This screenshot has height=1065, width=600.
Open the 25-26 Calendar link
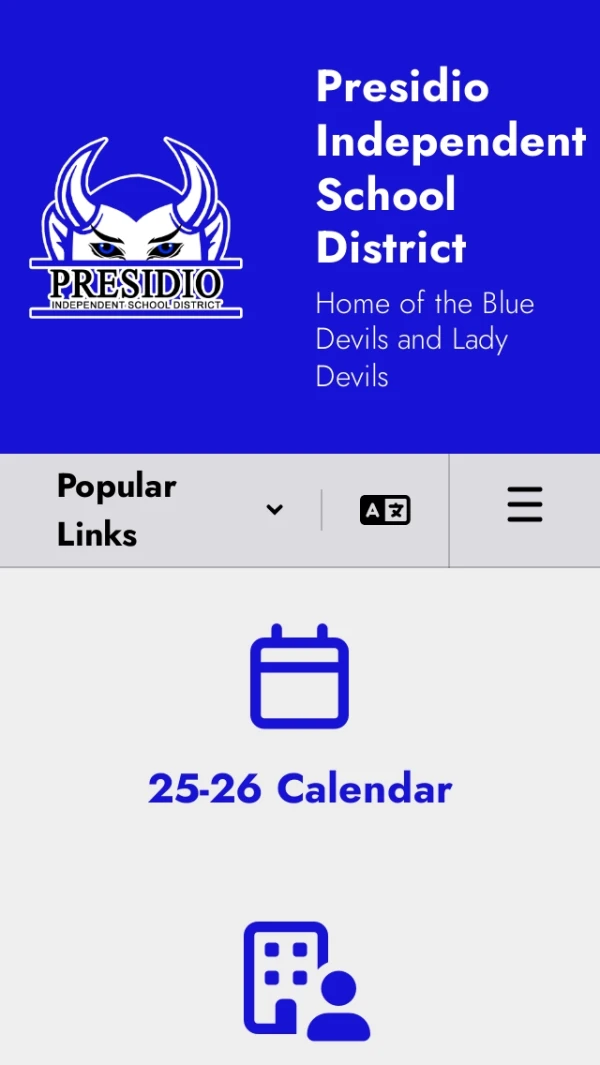(300, 788)
